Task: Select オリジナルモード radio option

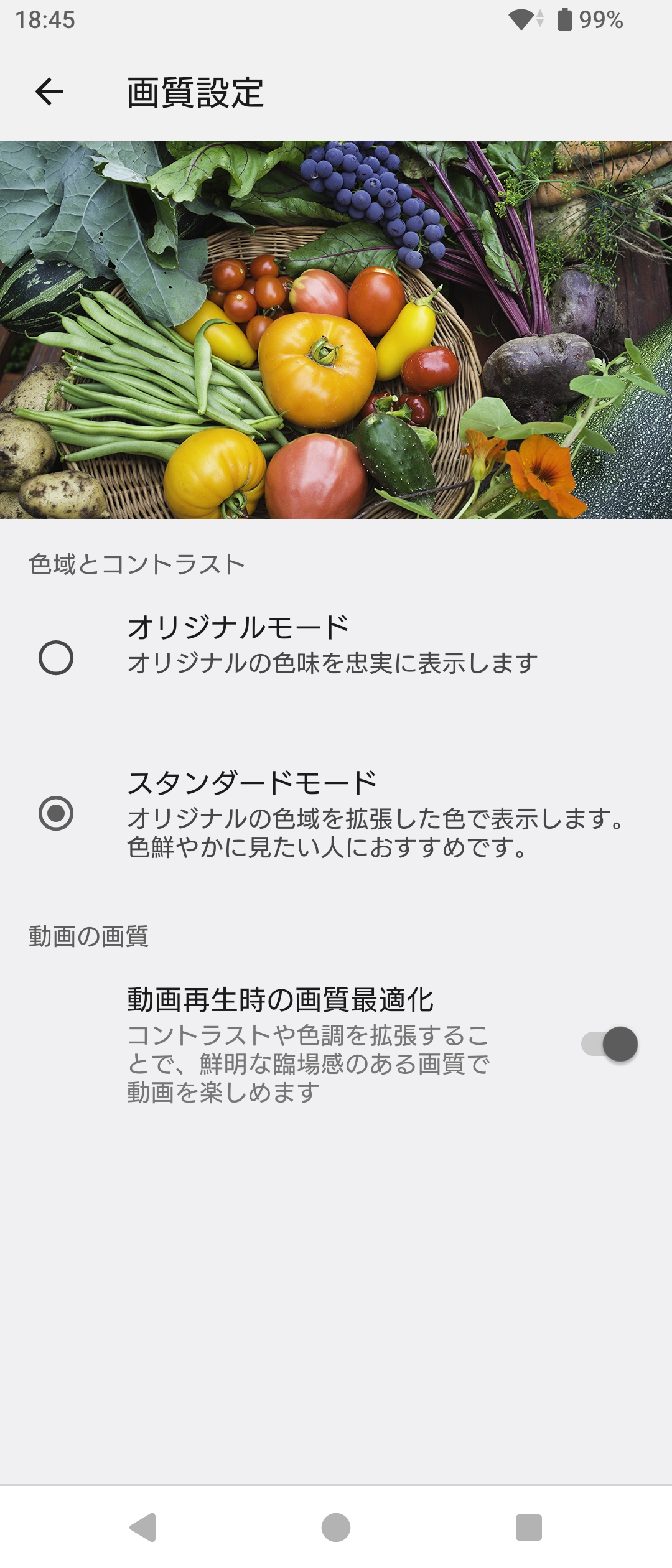Action: point(56,658)
